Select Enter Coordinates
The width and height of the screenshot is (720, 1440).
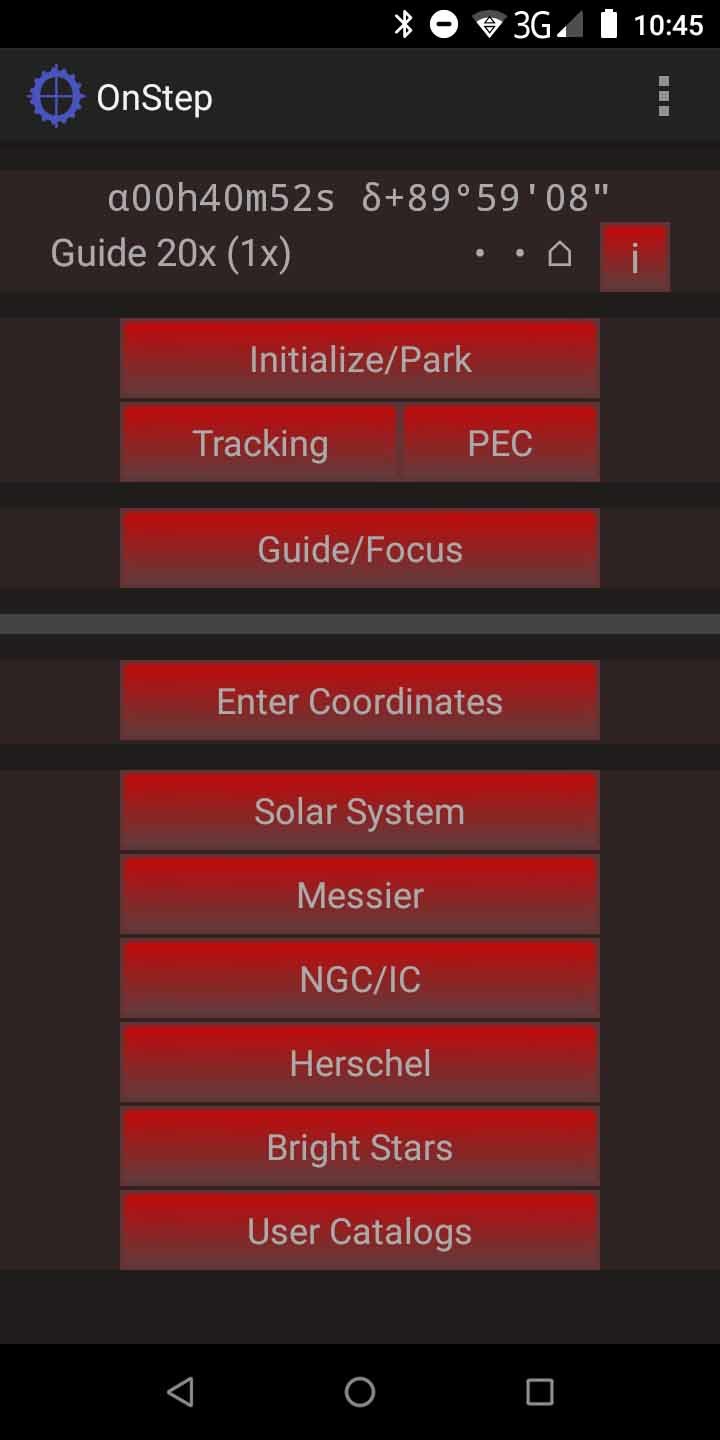(x=360, y=701)
